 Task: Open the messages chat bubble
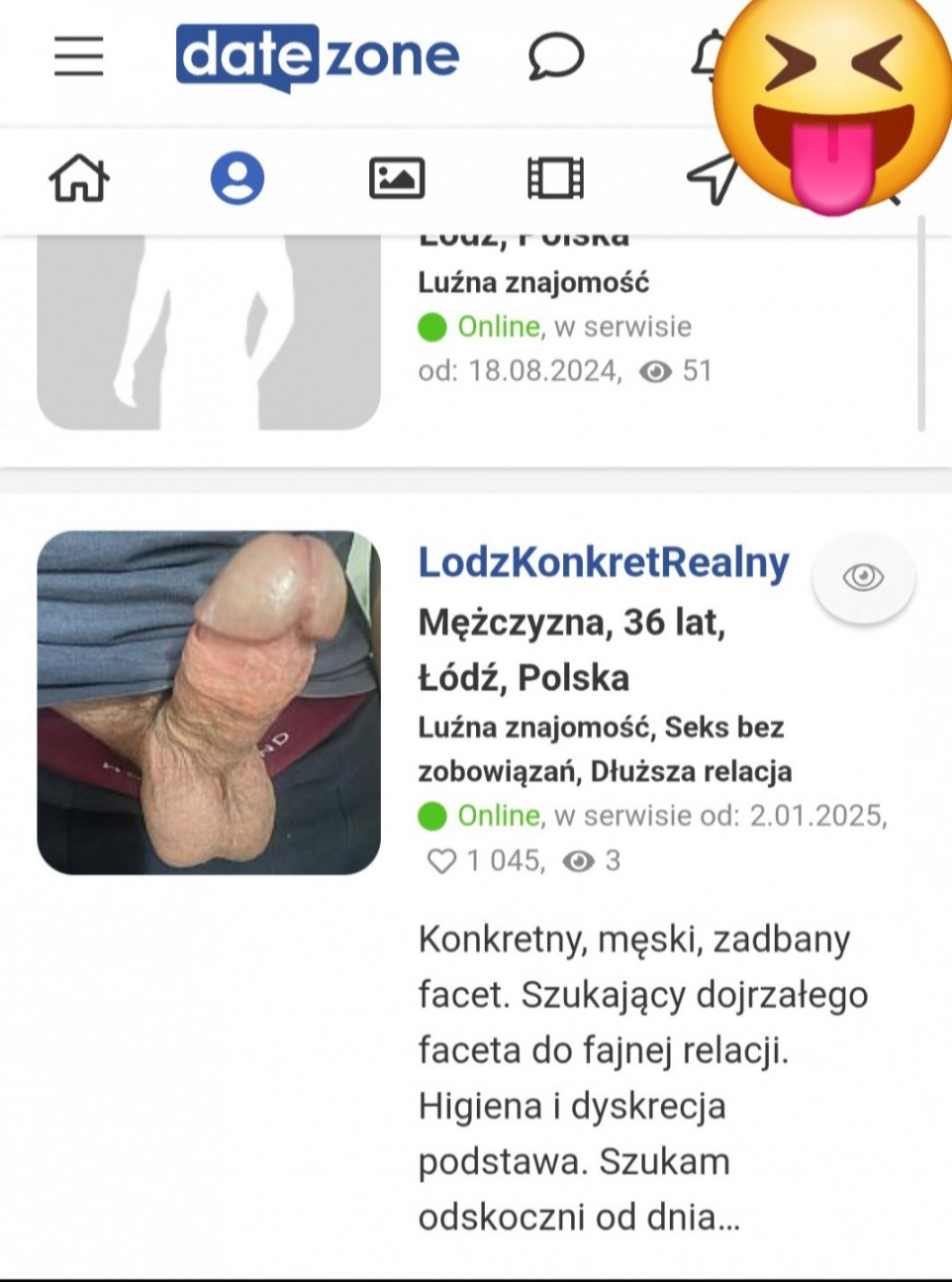pyautogui.click(x=556, y=57)
